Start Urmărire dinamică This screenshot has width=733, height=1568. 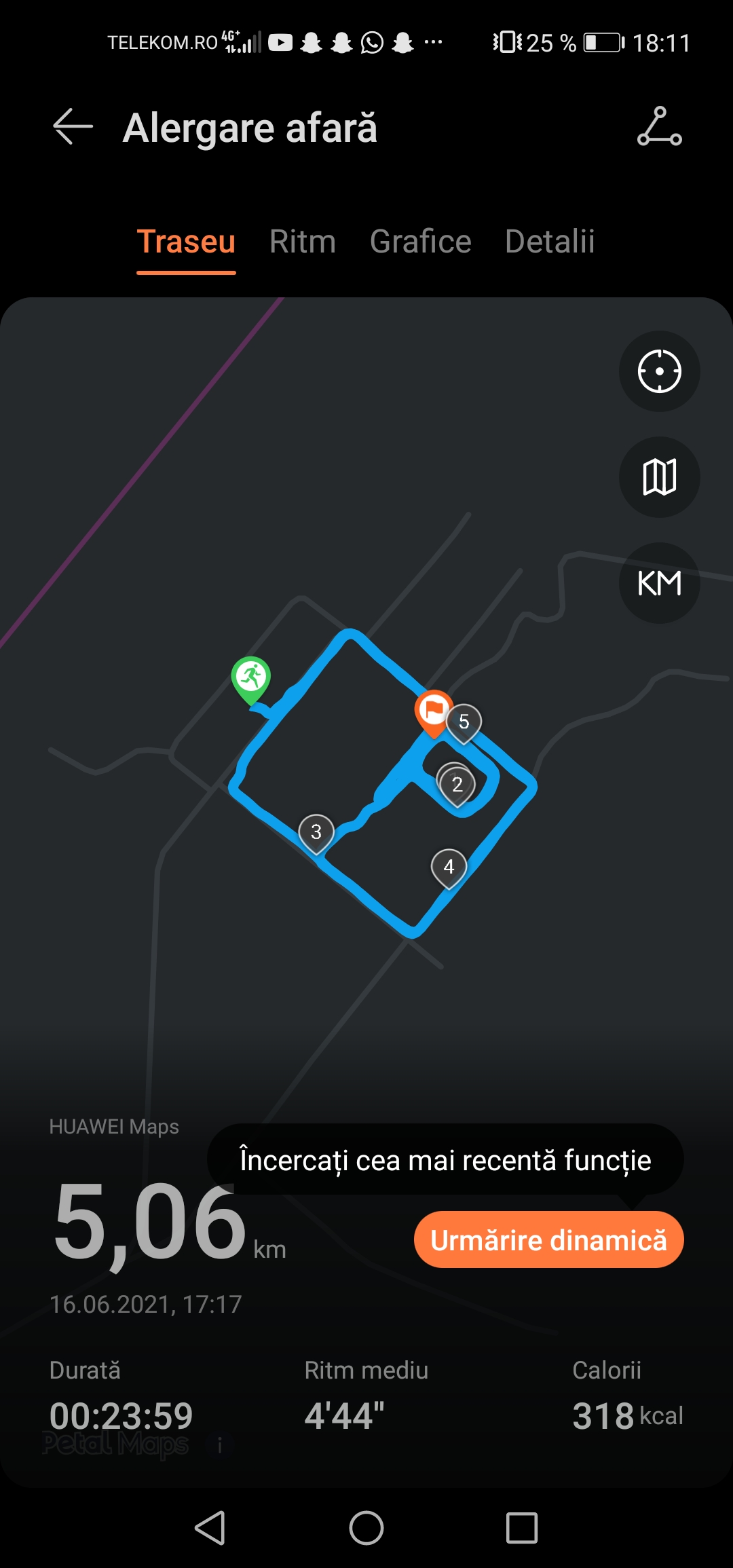pyautogui.click(x=548, y=1240)
